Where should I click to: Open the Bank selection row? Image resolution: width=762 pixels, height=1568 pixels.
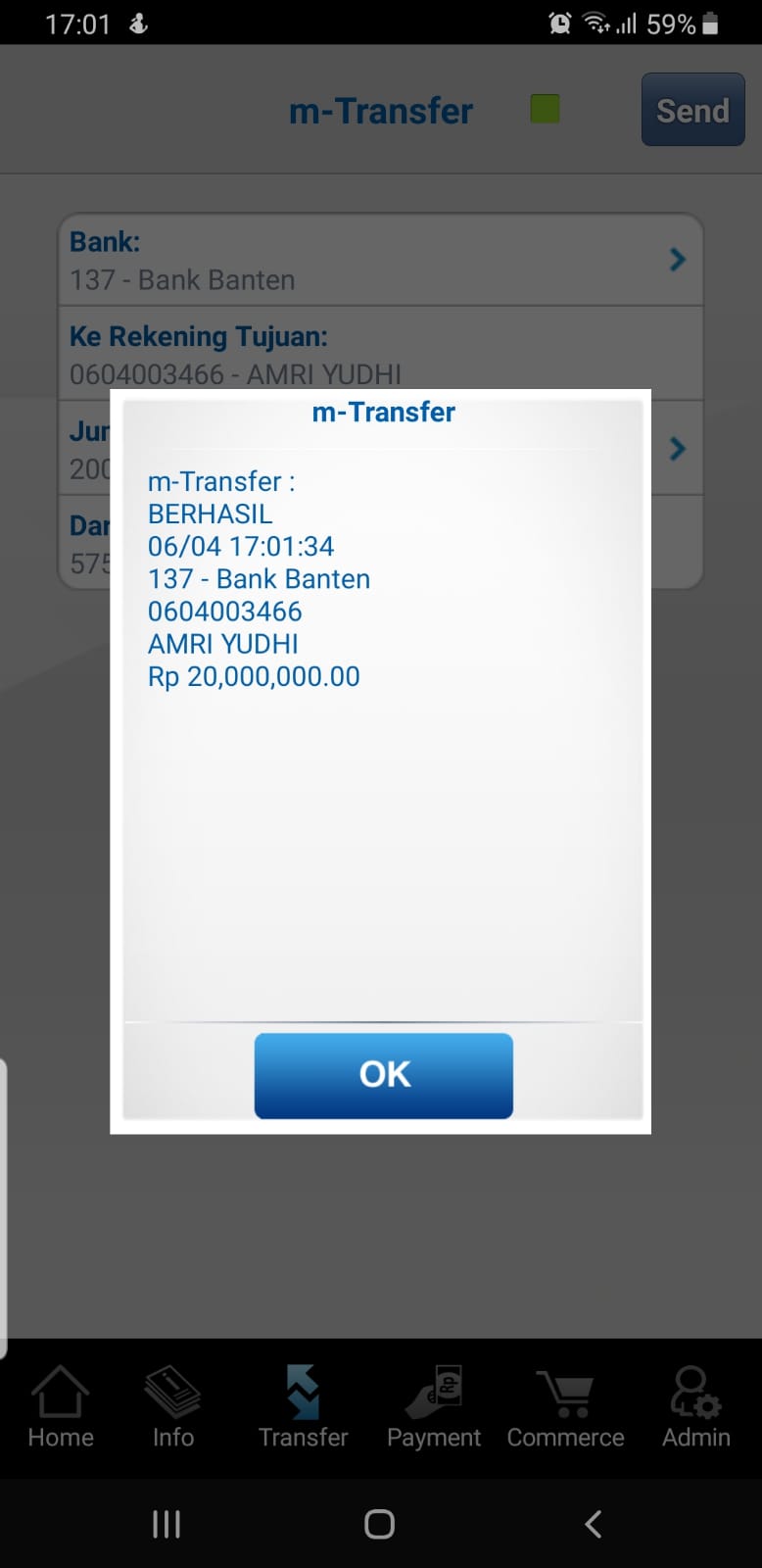(x=380, y=260)
